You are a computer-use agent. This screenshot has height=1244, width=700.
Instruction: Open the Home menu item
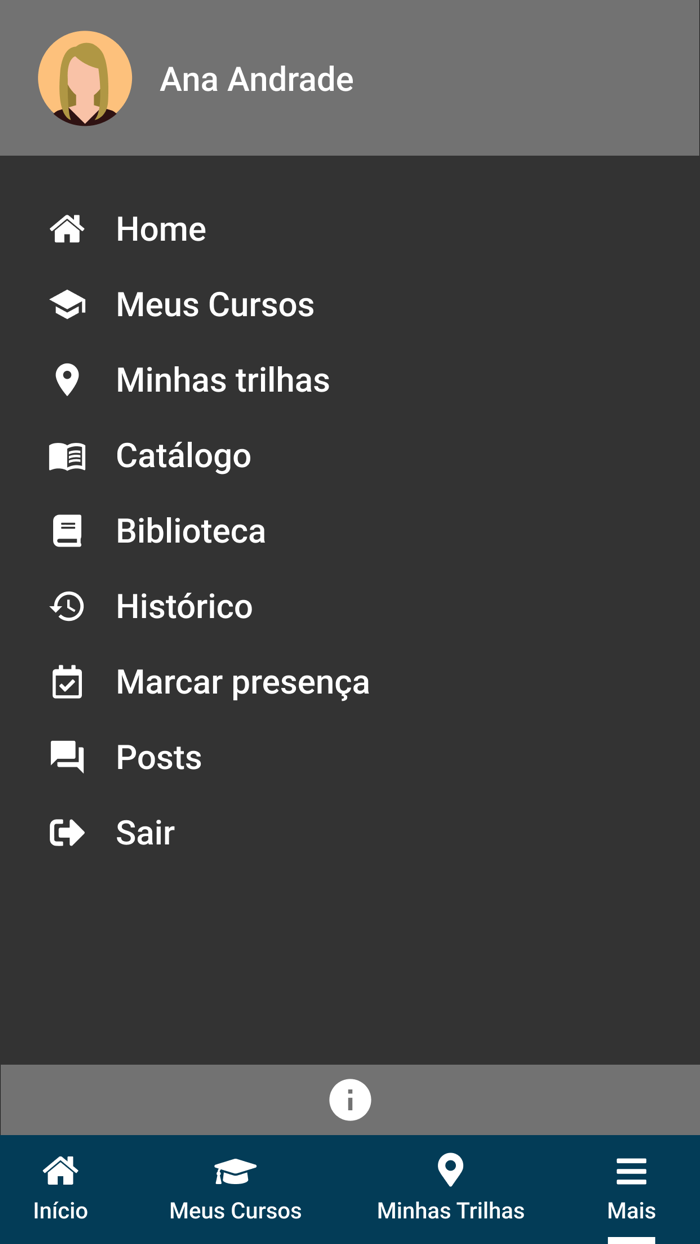point(160,229)
